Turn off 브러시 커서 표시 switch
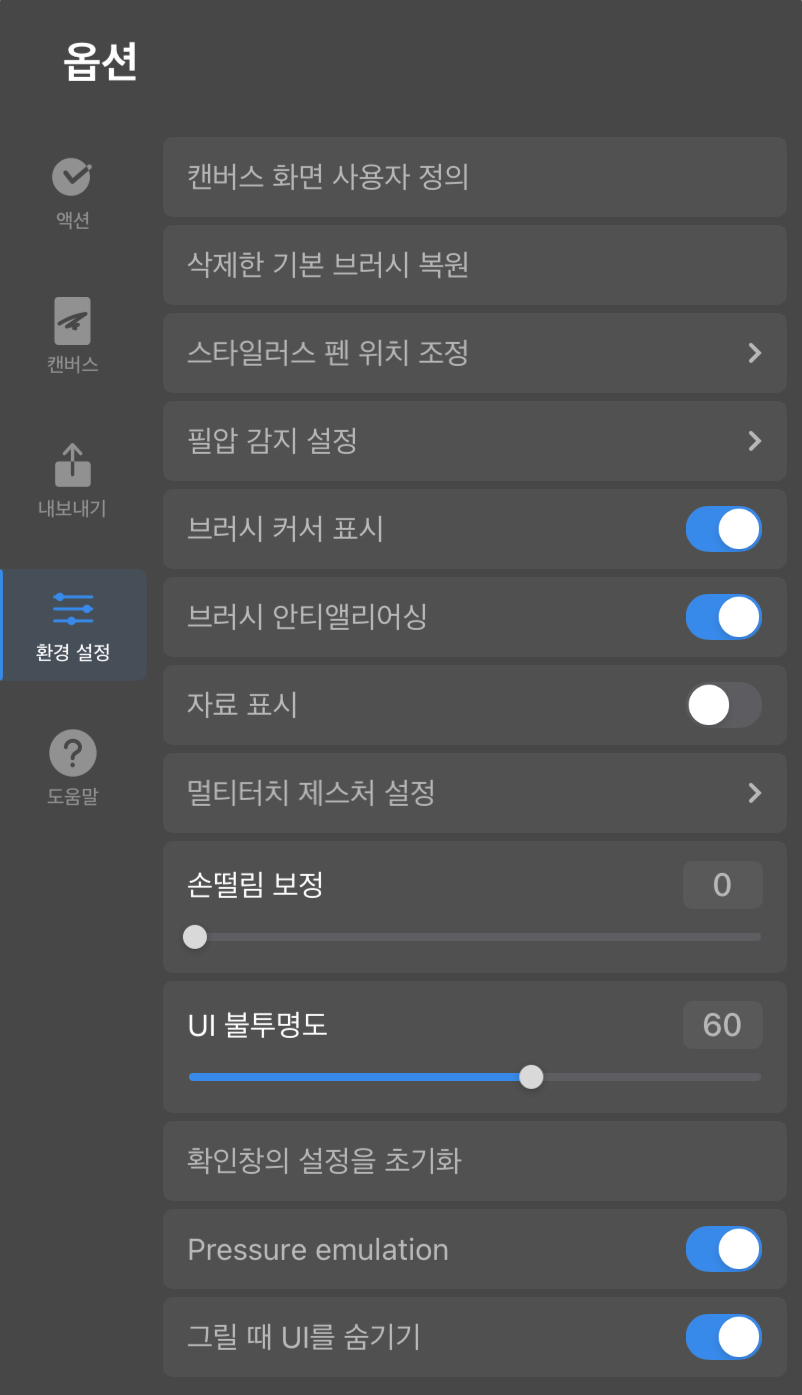 [723, 529]
